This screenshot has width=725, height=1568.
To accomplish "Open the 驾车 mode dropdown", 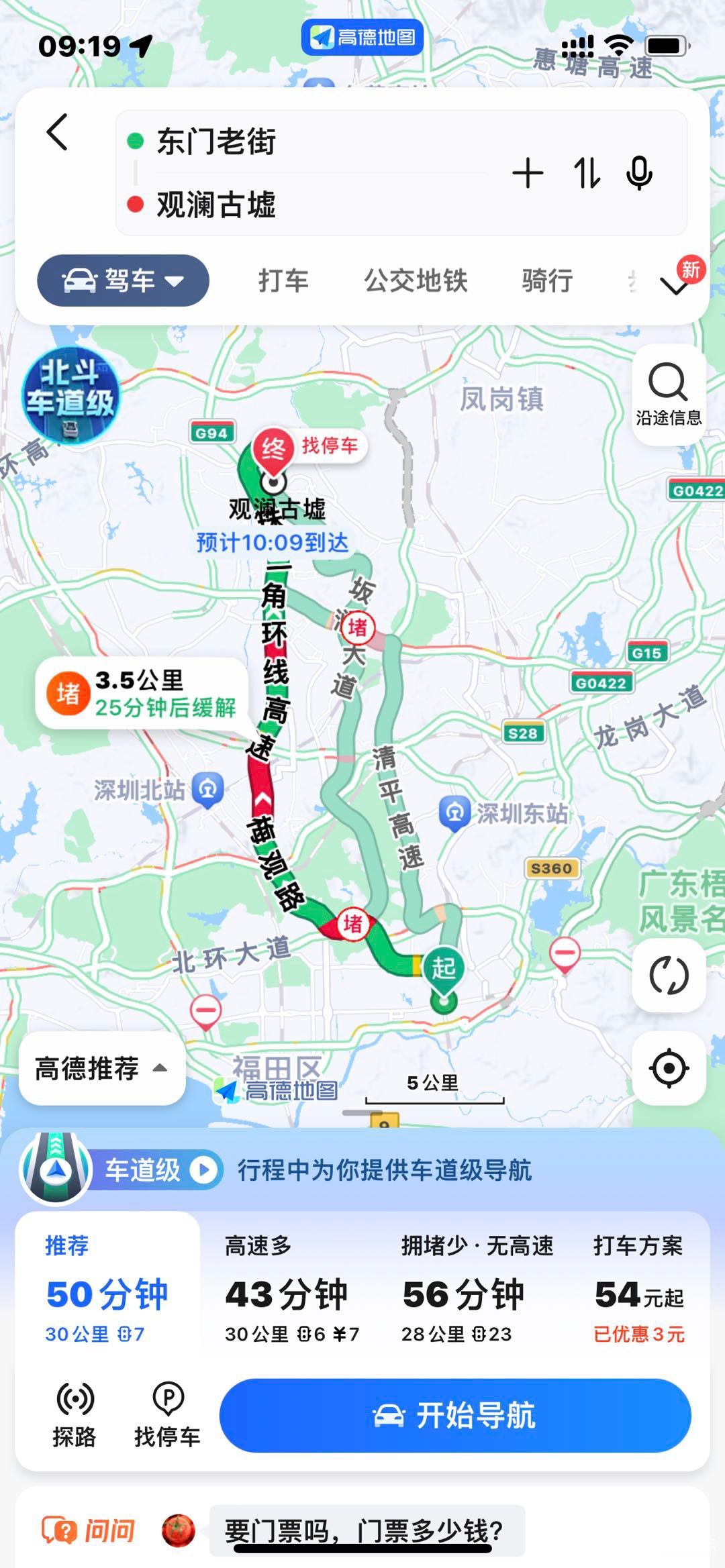I will click(123, 280).
